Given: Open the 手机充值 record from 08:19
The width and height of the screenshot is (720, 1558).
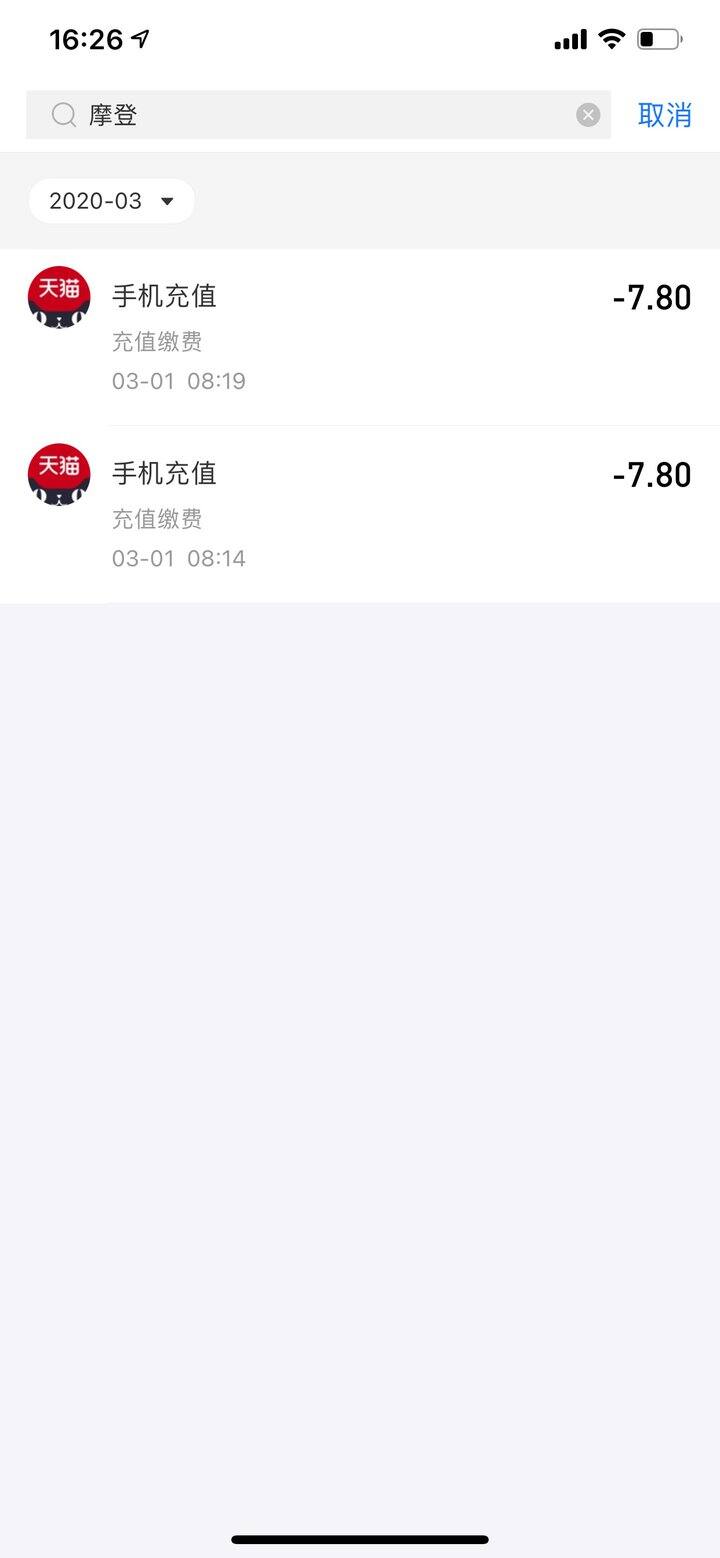Looking at the screenshot, I should 360,337.
